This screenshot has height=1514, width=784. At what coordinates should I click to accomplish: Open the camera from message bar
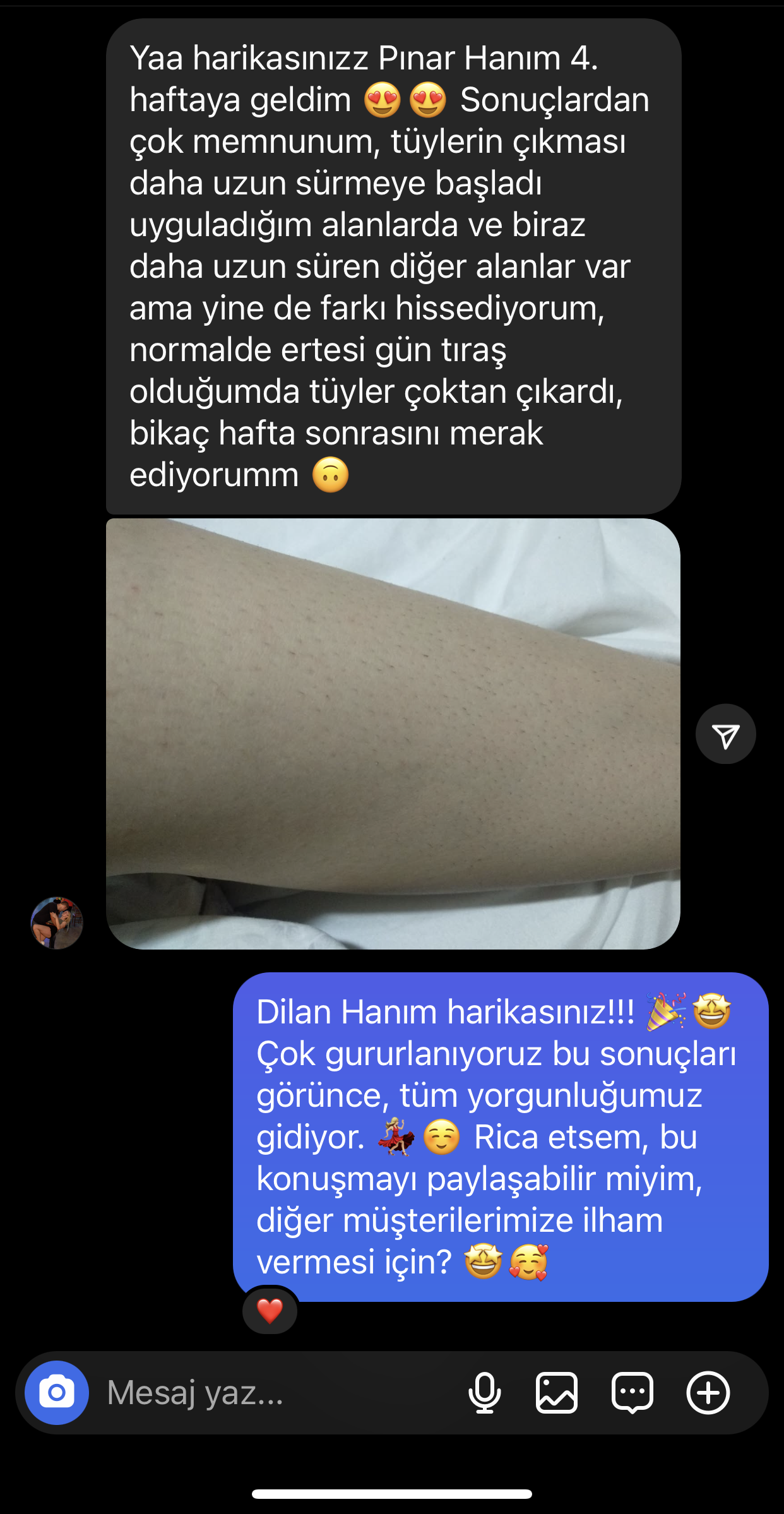tap(57, 1392)
